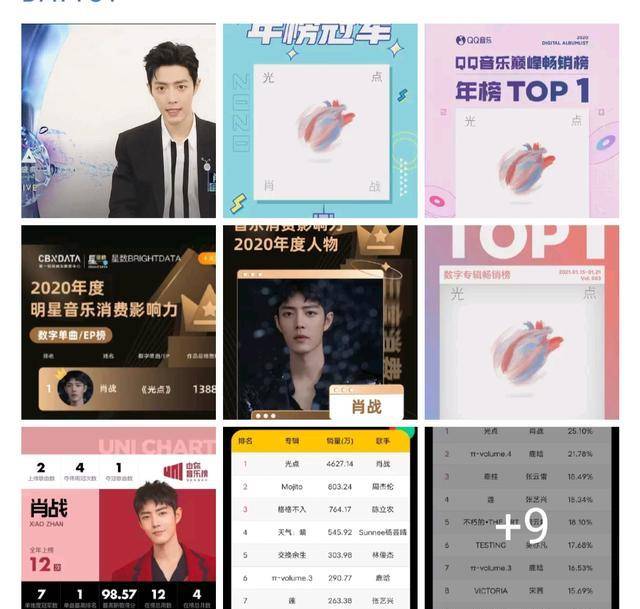View the teal 年榜冠军 album image
The image size is (640, 609).
tap(320, 120)
